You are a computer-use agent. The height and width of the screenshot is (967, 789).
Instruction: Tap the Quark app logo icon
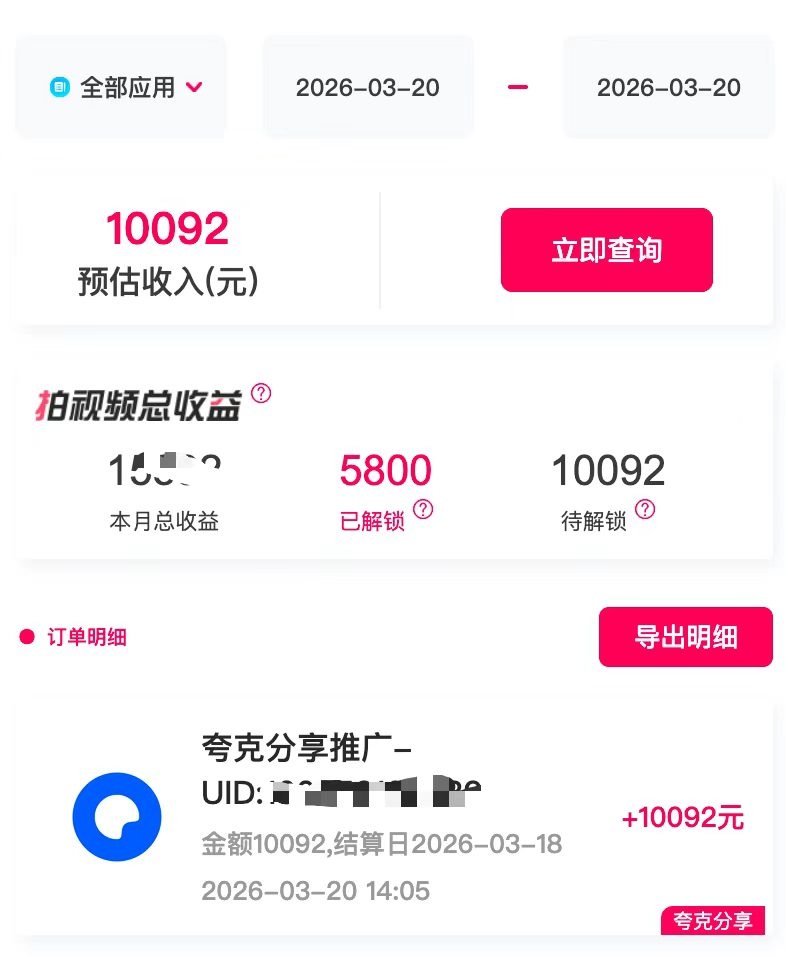coord(117,816)
